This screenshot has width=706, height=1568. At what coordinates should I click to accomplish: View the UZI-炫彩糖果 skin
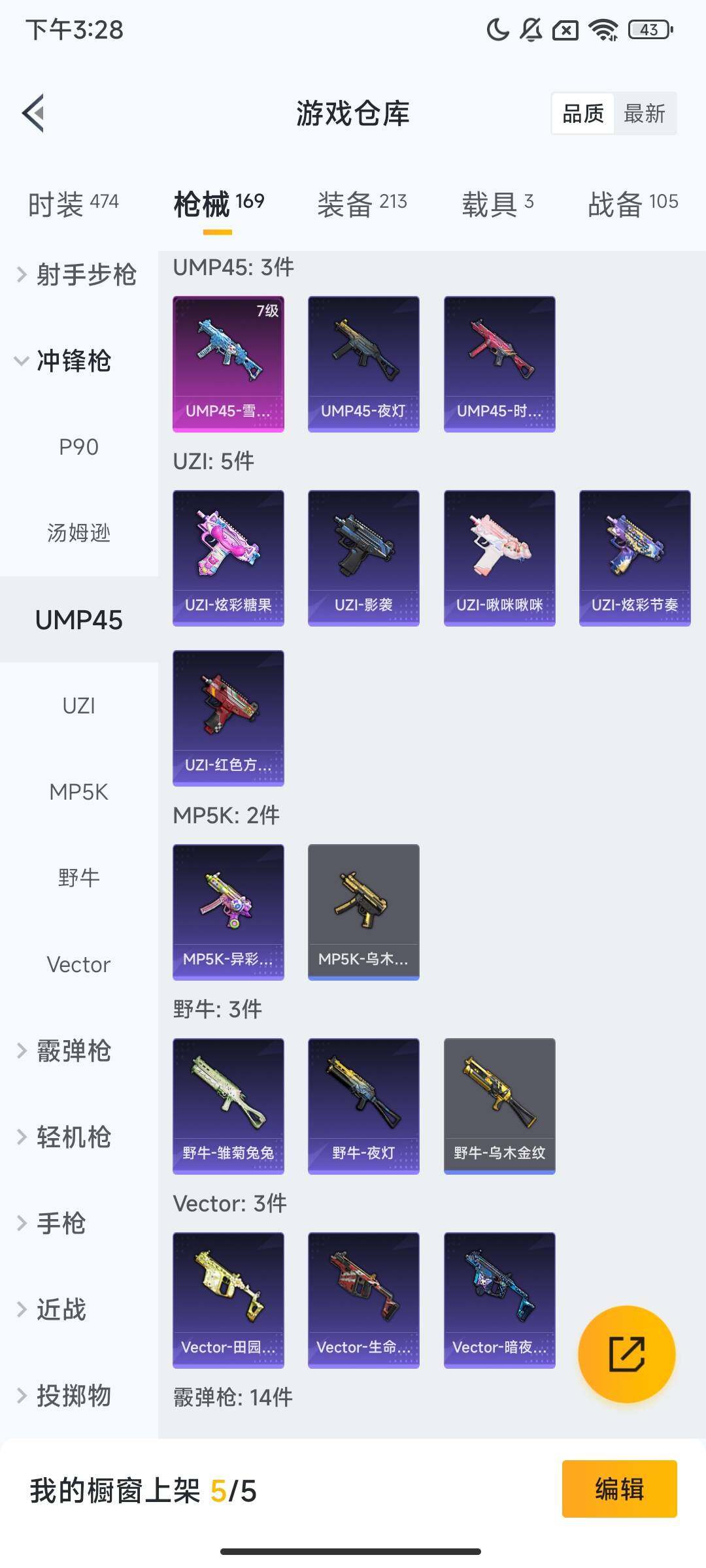[x=228, y=558]
